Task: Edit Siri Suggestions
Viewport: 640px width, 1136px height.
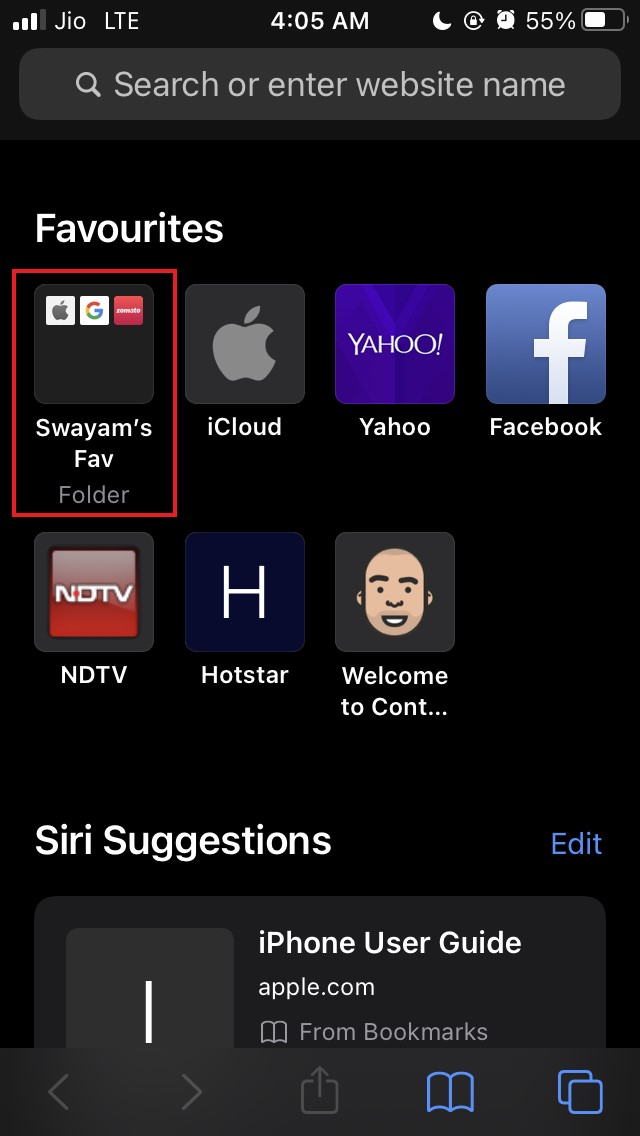Action: click(576, 843)
